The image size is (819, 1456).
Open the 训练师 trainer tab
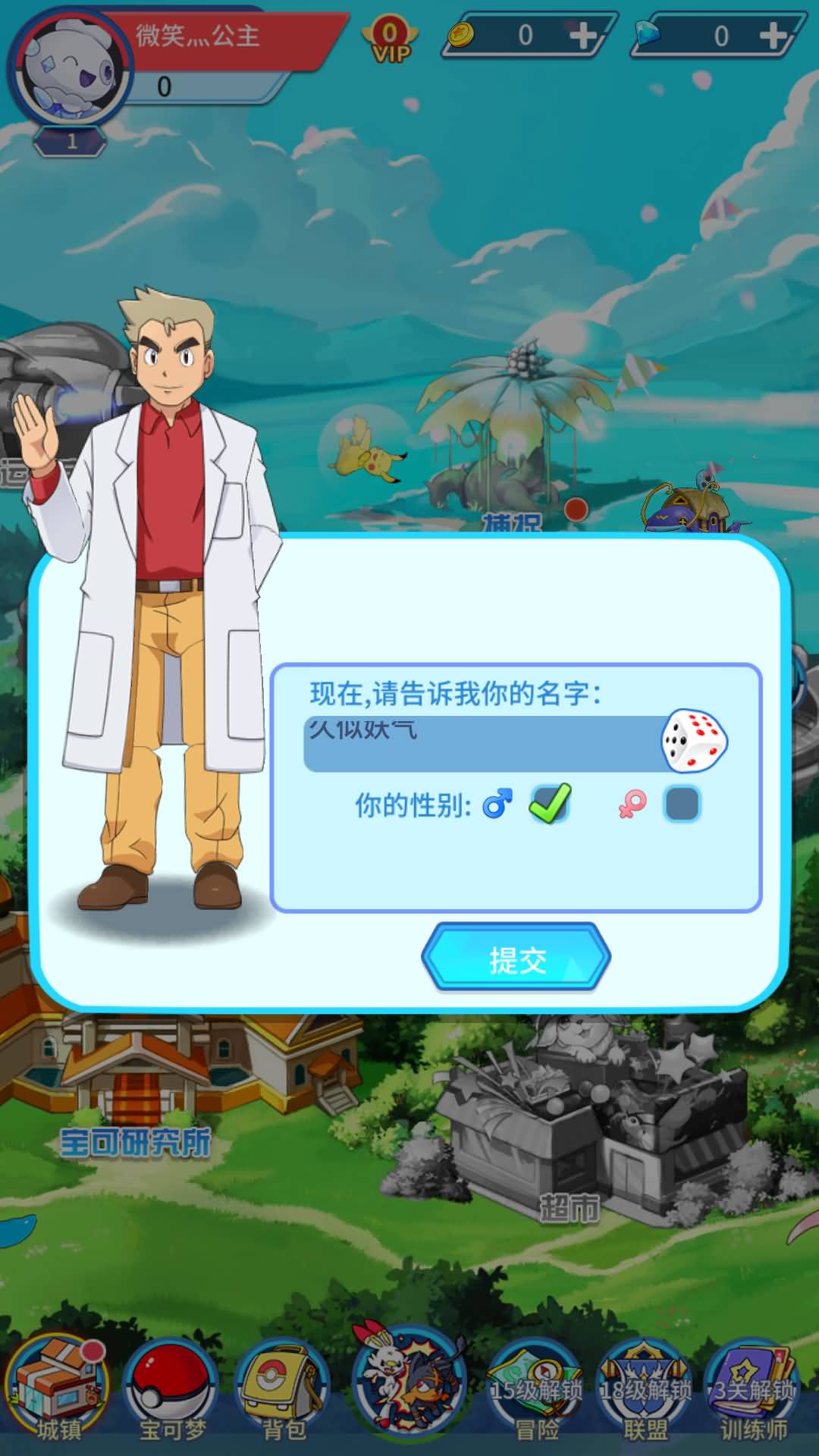(x=753, y=1392)
